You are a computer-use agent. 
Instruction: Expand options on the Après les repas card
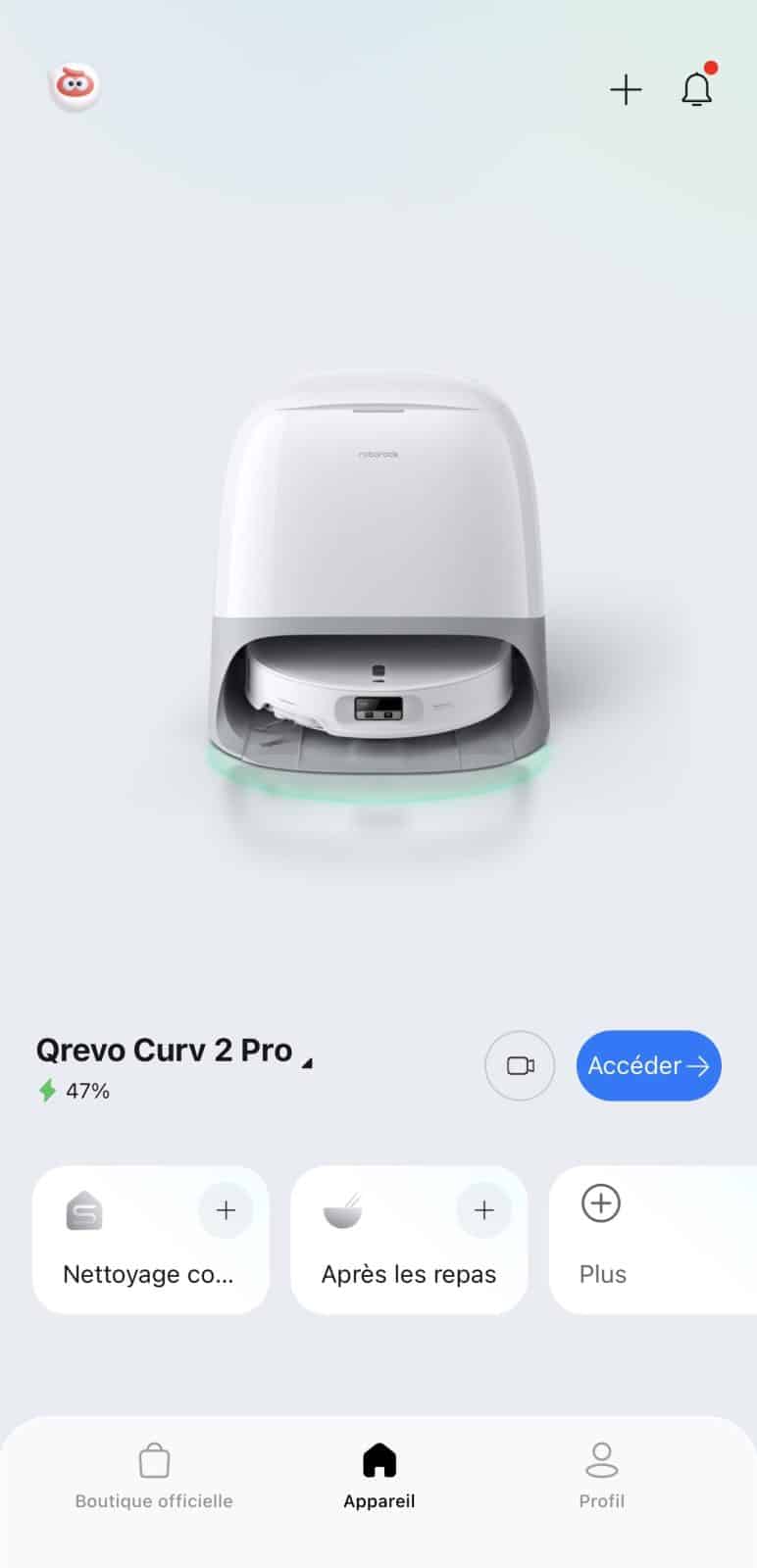coord(483,1209)
